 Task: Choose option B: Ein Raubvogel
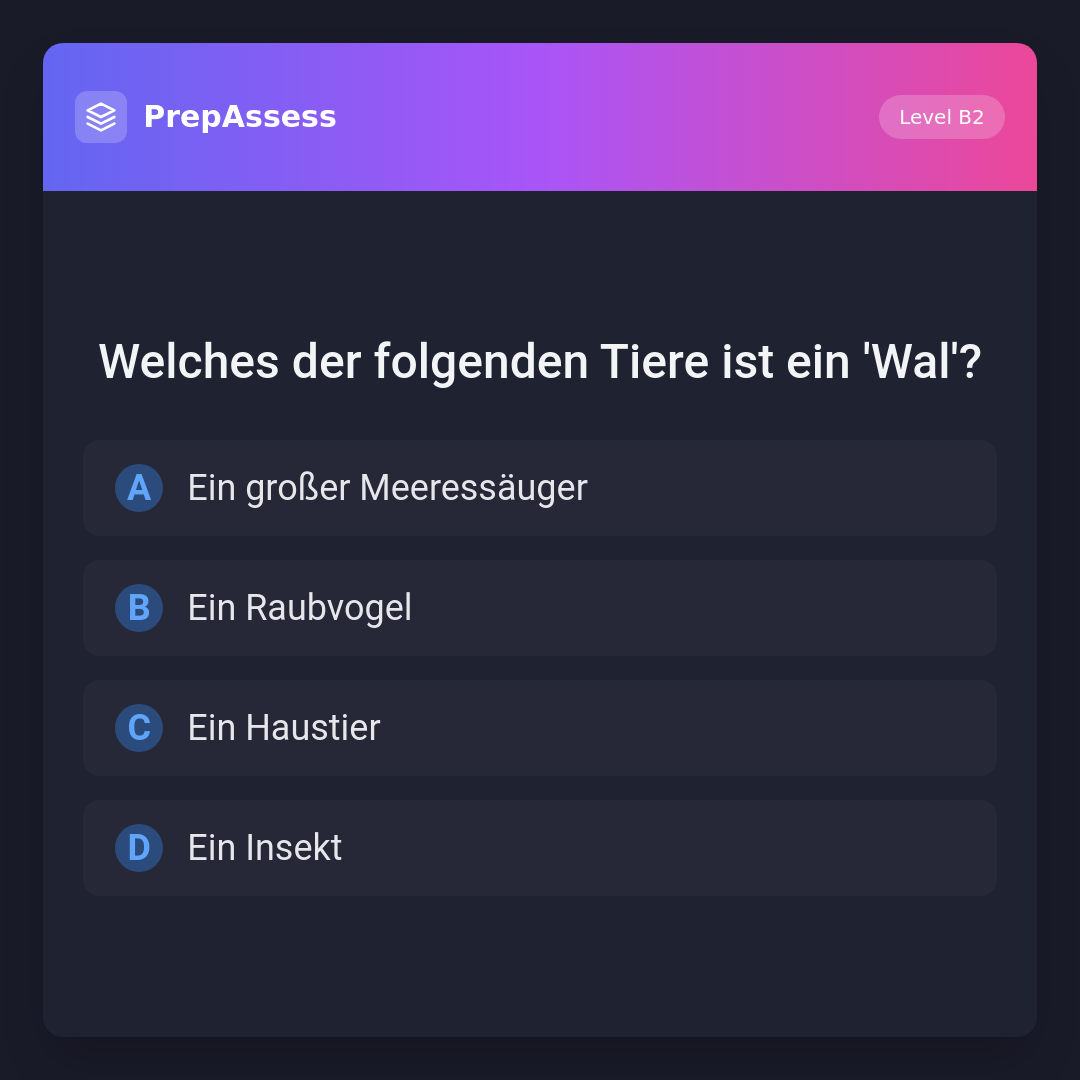tap(540, 608)
